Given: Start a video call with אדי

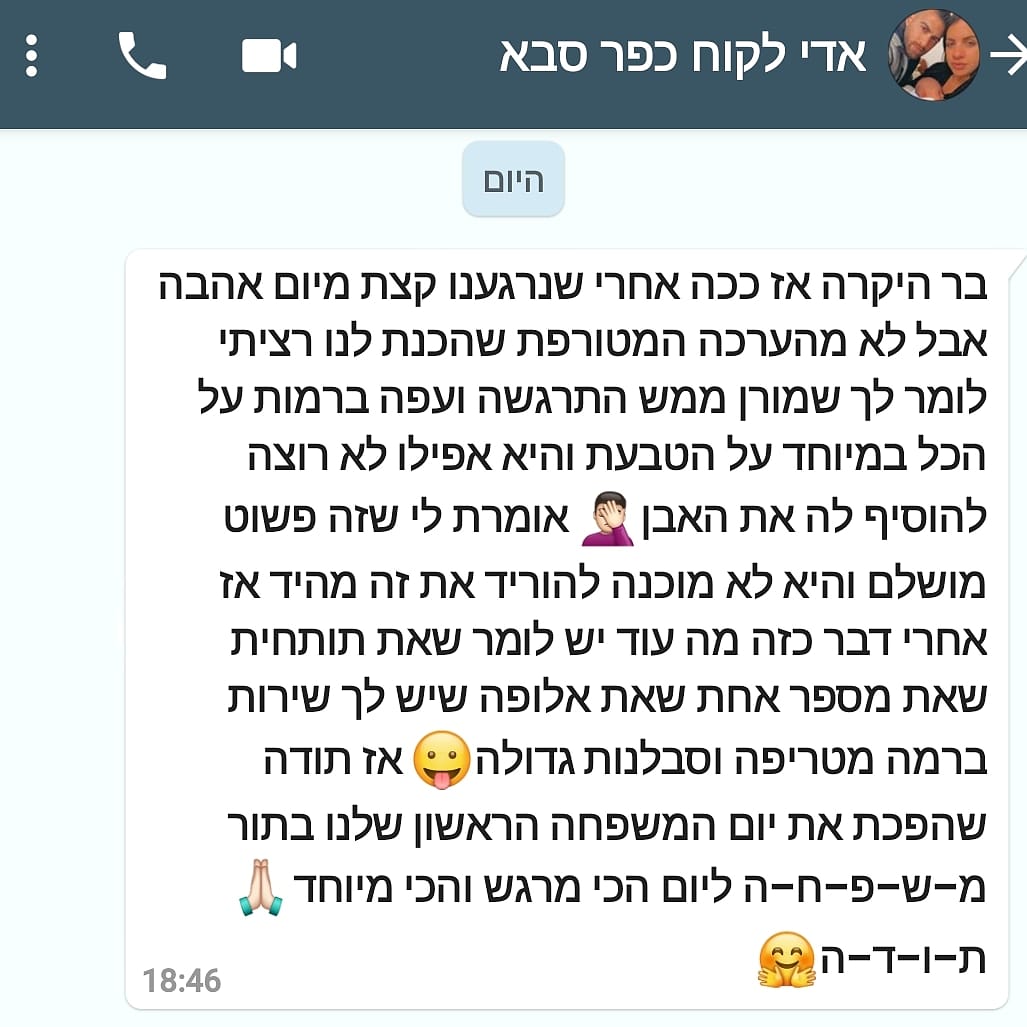Looking at the screenshot, I should tap(269, 56).
